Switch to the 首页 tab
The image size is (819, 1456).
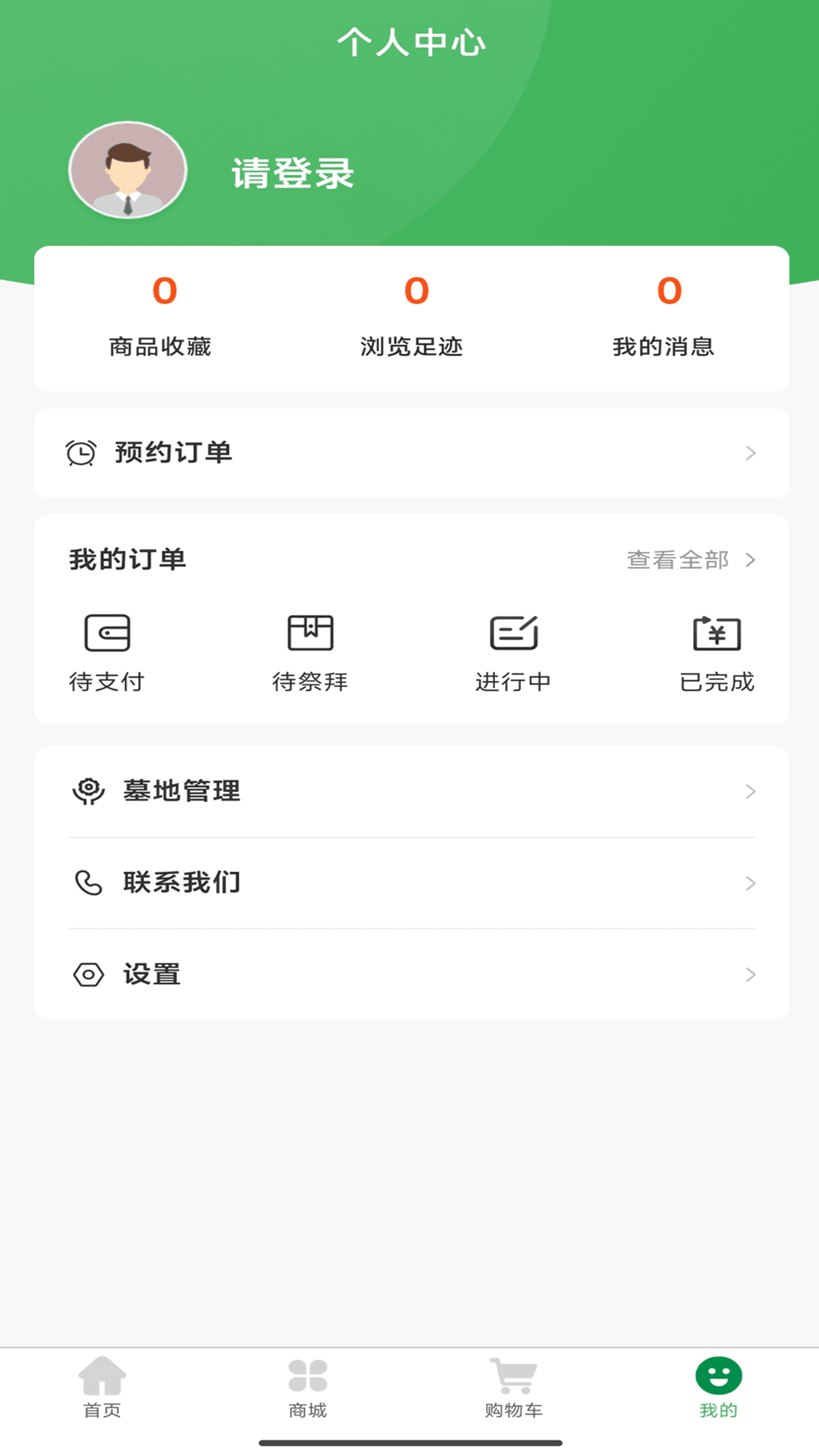pyautogui.click(x=102, y=1388)
